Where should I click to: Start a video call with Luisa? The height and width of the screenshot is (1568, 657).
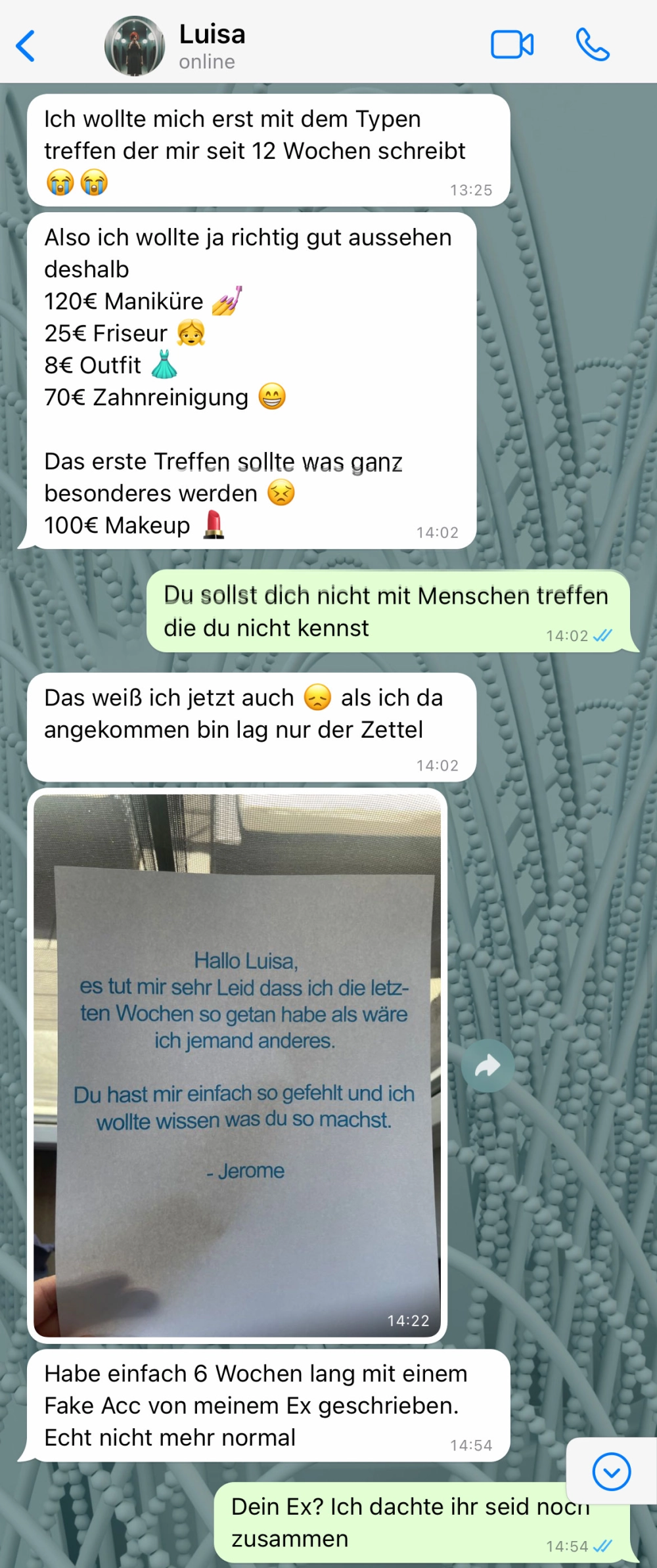pyautogui.click(x=512, y=45)
